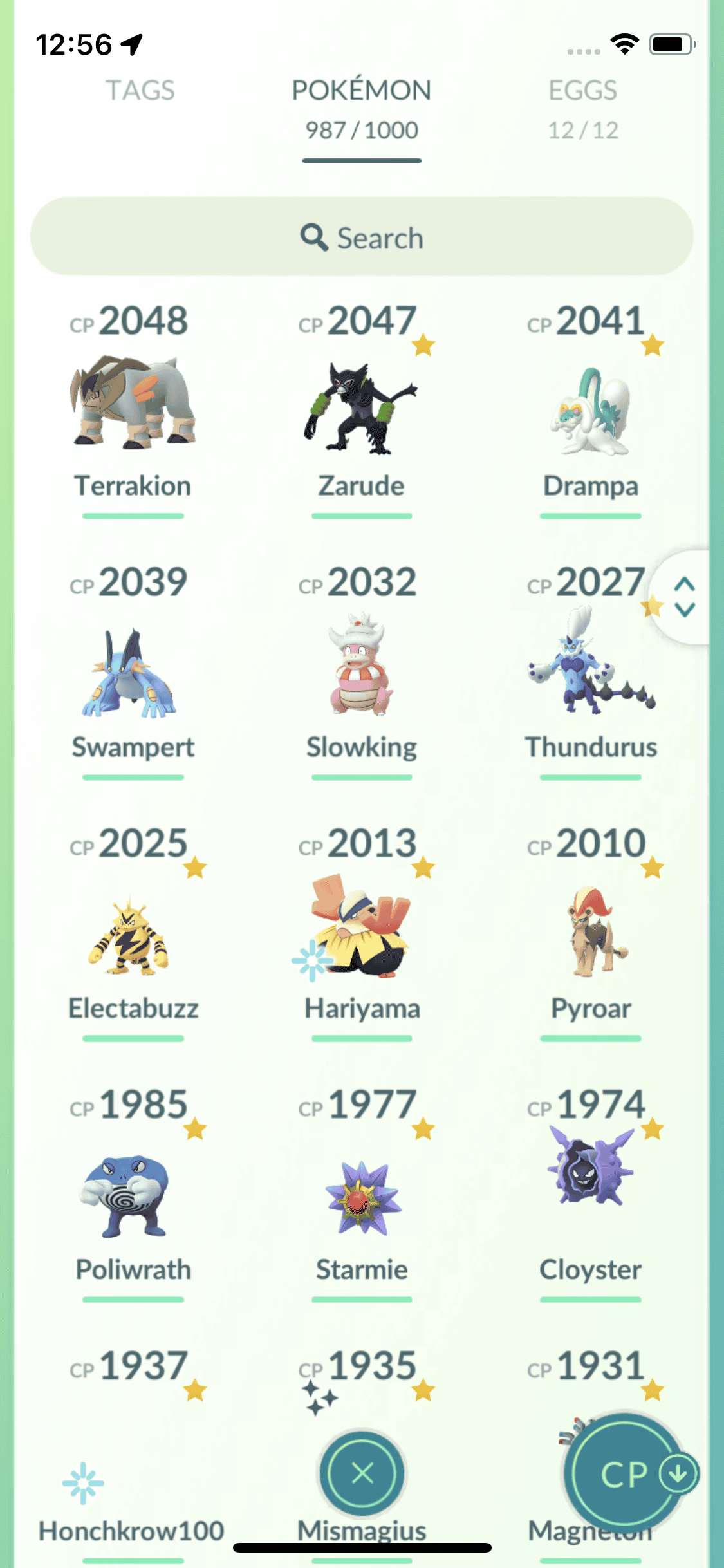
Task: Open the Pokémon search field
Action: tap(362, 238)
